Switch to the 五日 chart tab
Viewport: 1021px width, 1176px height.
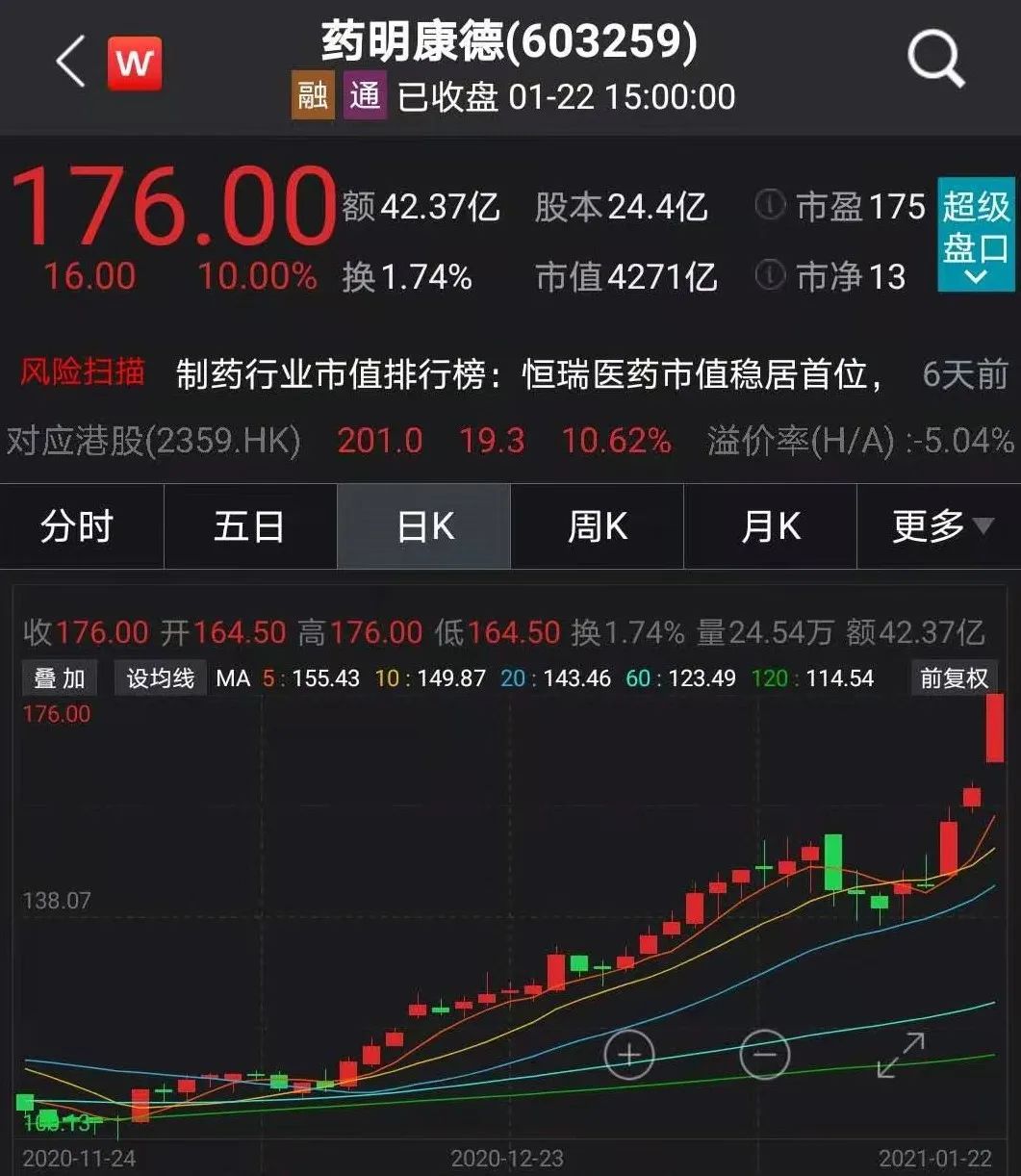(249, 526)
